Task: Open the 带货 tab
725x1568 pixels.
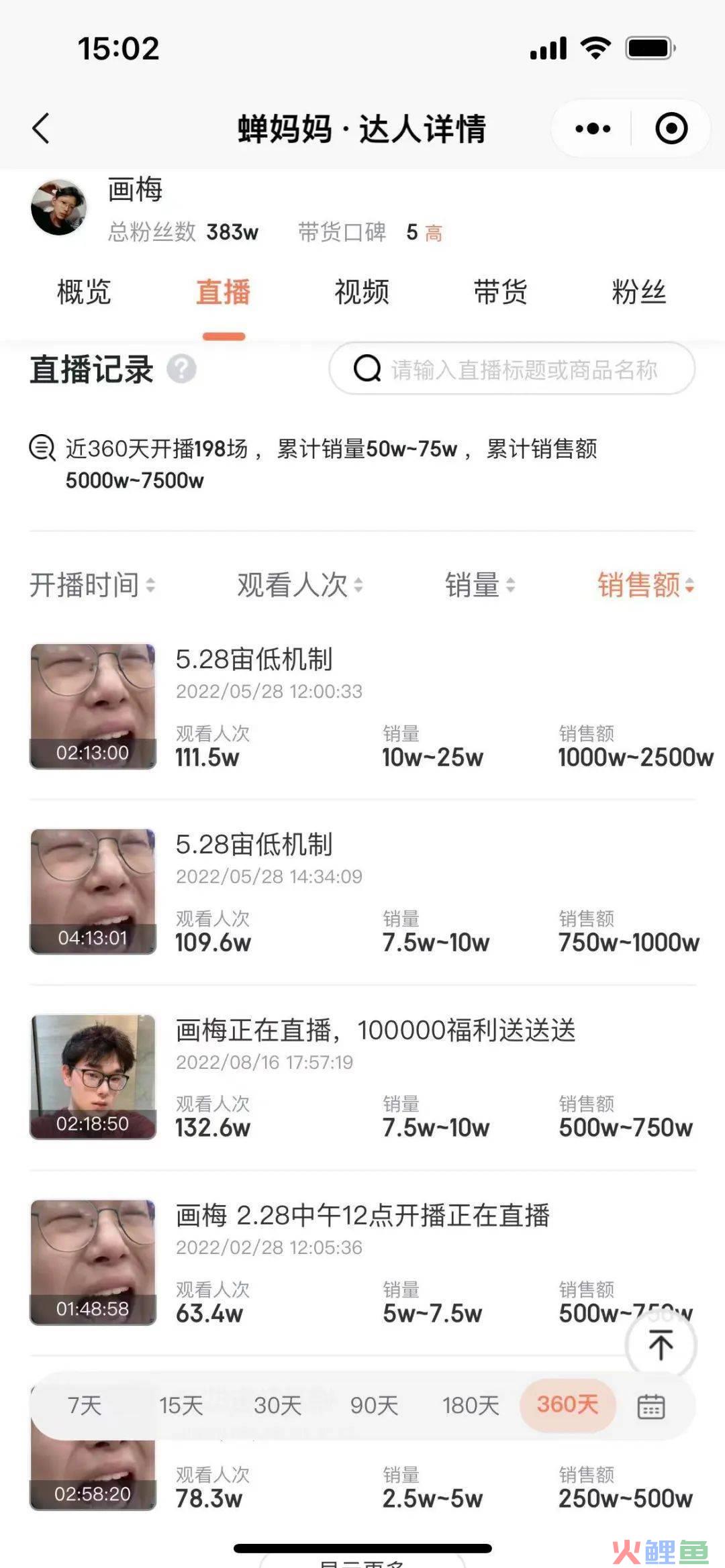Action: tap(500, 293)
